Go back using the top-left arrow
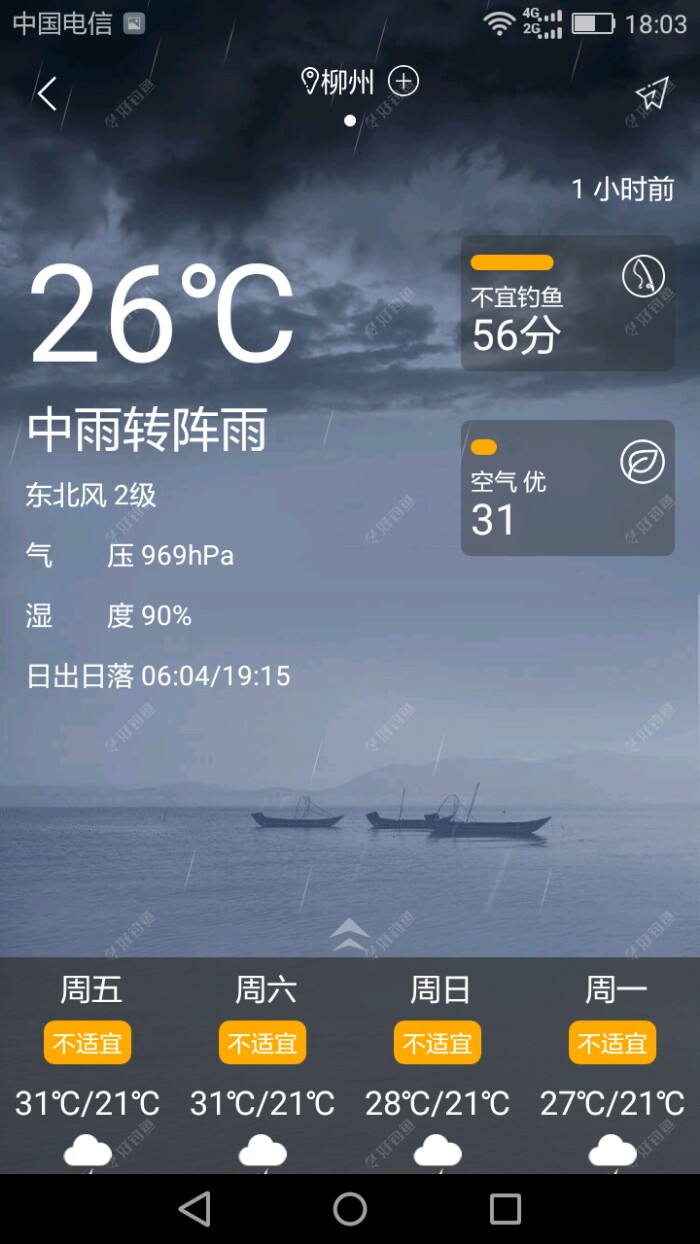 tap(47, 93)
